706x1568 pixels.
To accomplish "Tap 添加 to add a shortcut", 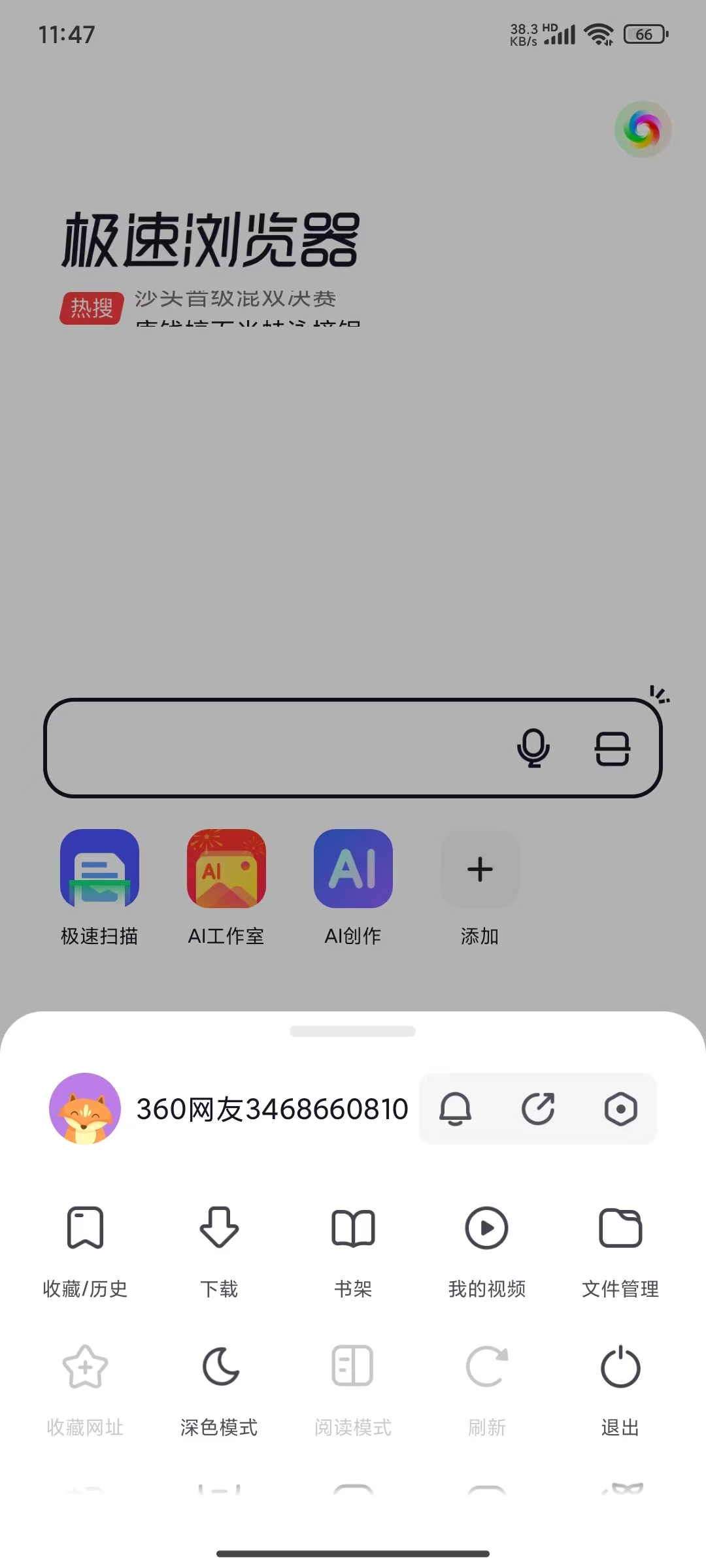I will 480,885.
